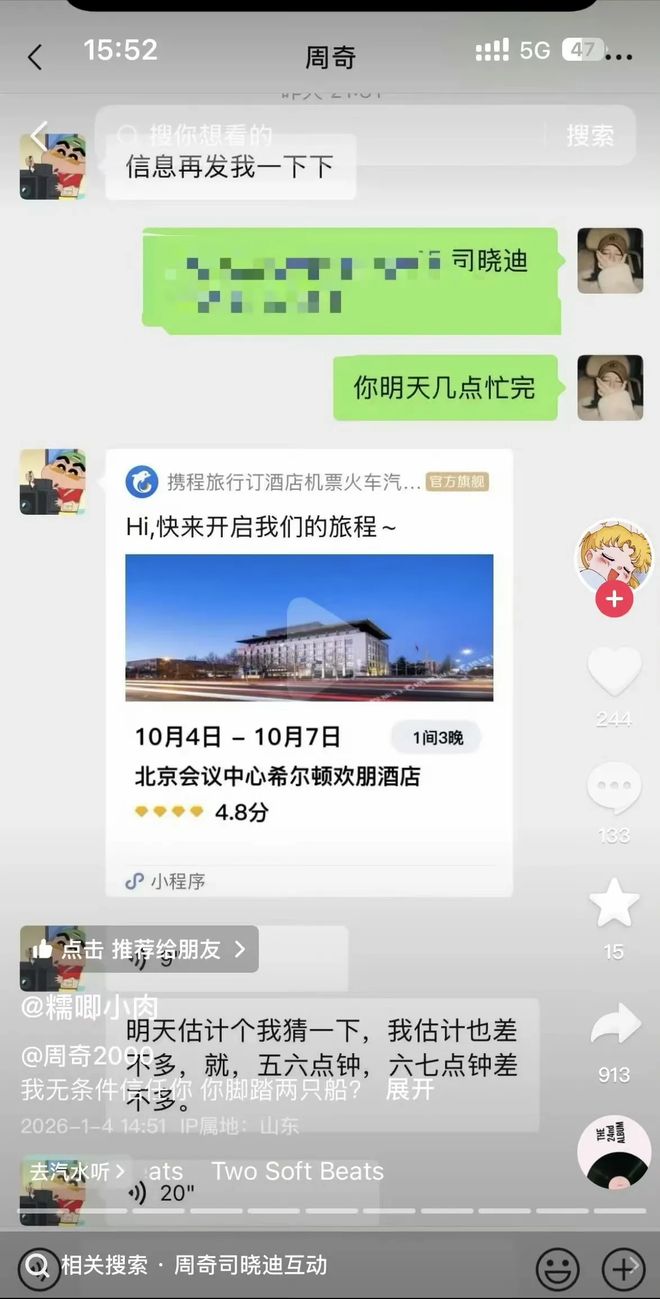Viewport: 660px width, 1299px height.
Task: Tap 点击 推荐给朋友 to recommend it
Action: coord(140,949)
